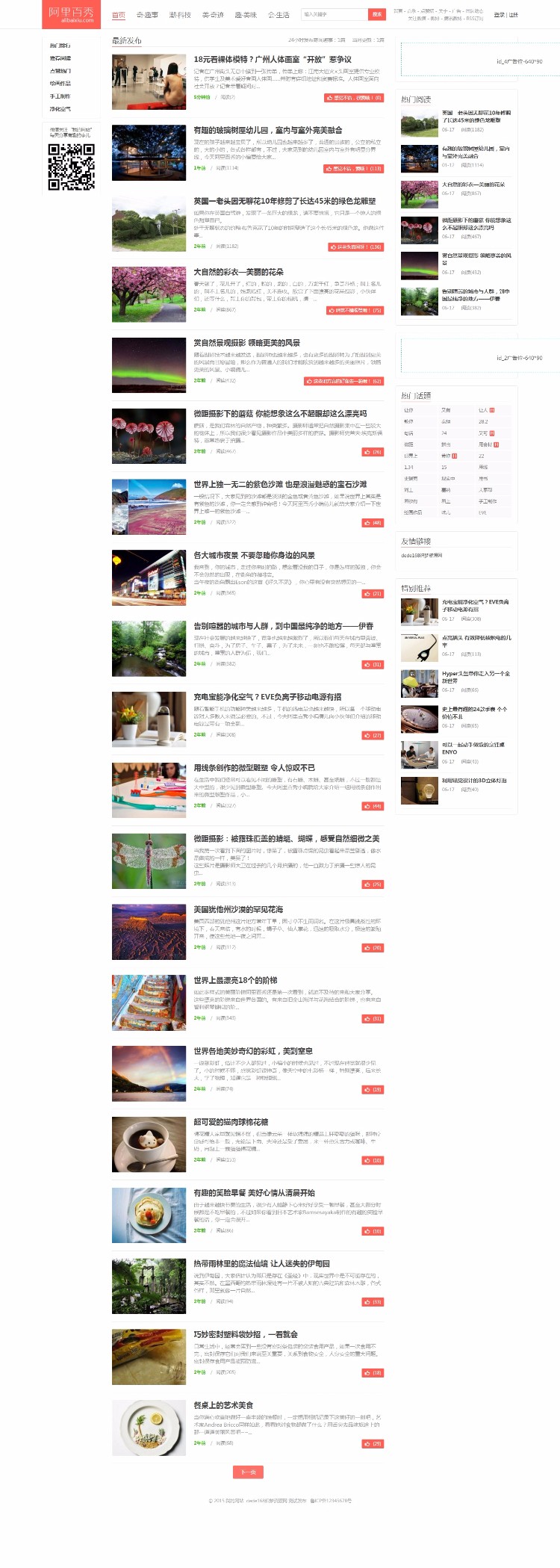The image size is (560, 1568).
Task: Open the 会生活 navigation tab
Action: click(279, 15)
